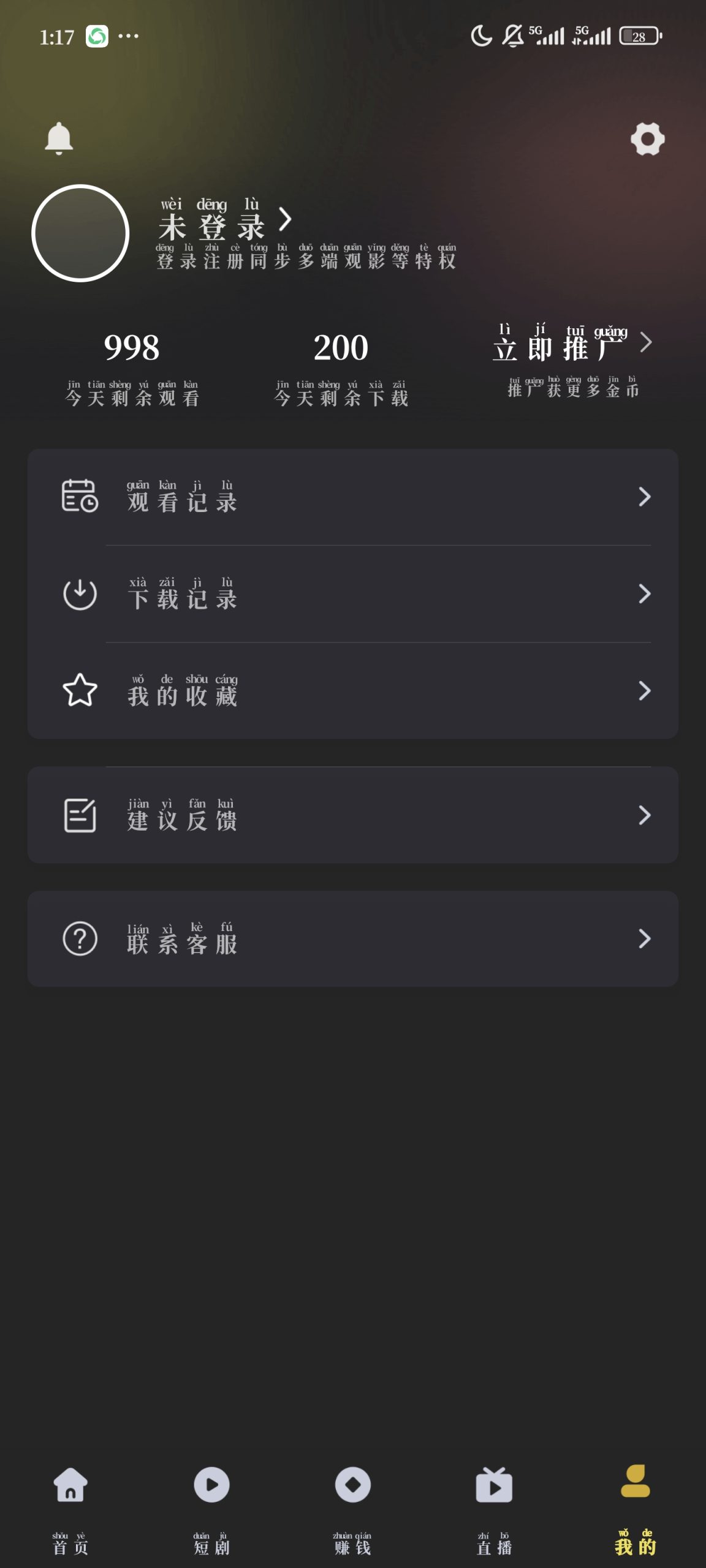Open the settings gear
This screenshot has width=706, height=1568.
647,139
